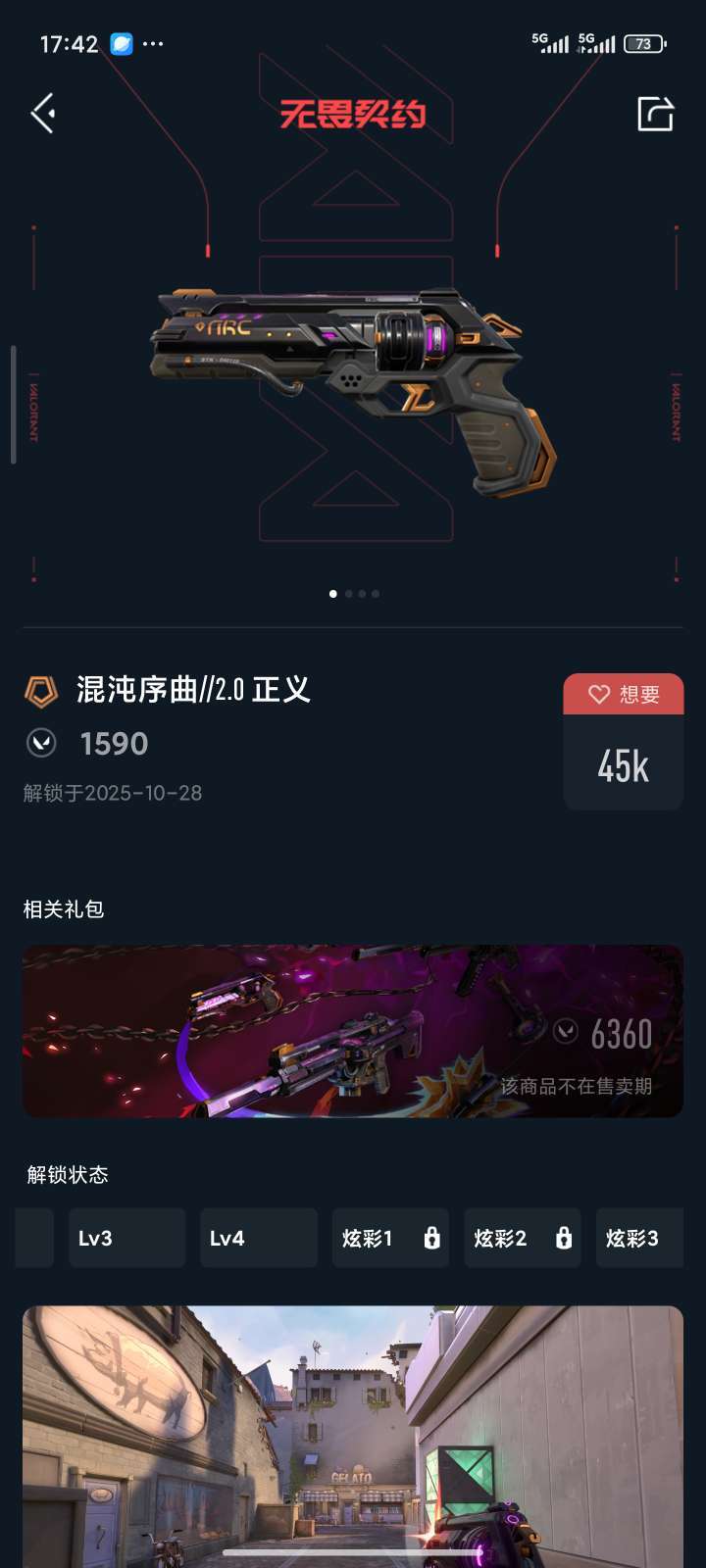
Task: Open the related 6360 bundle card
Action: (x=353, y=1031)
